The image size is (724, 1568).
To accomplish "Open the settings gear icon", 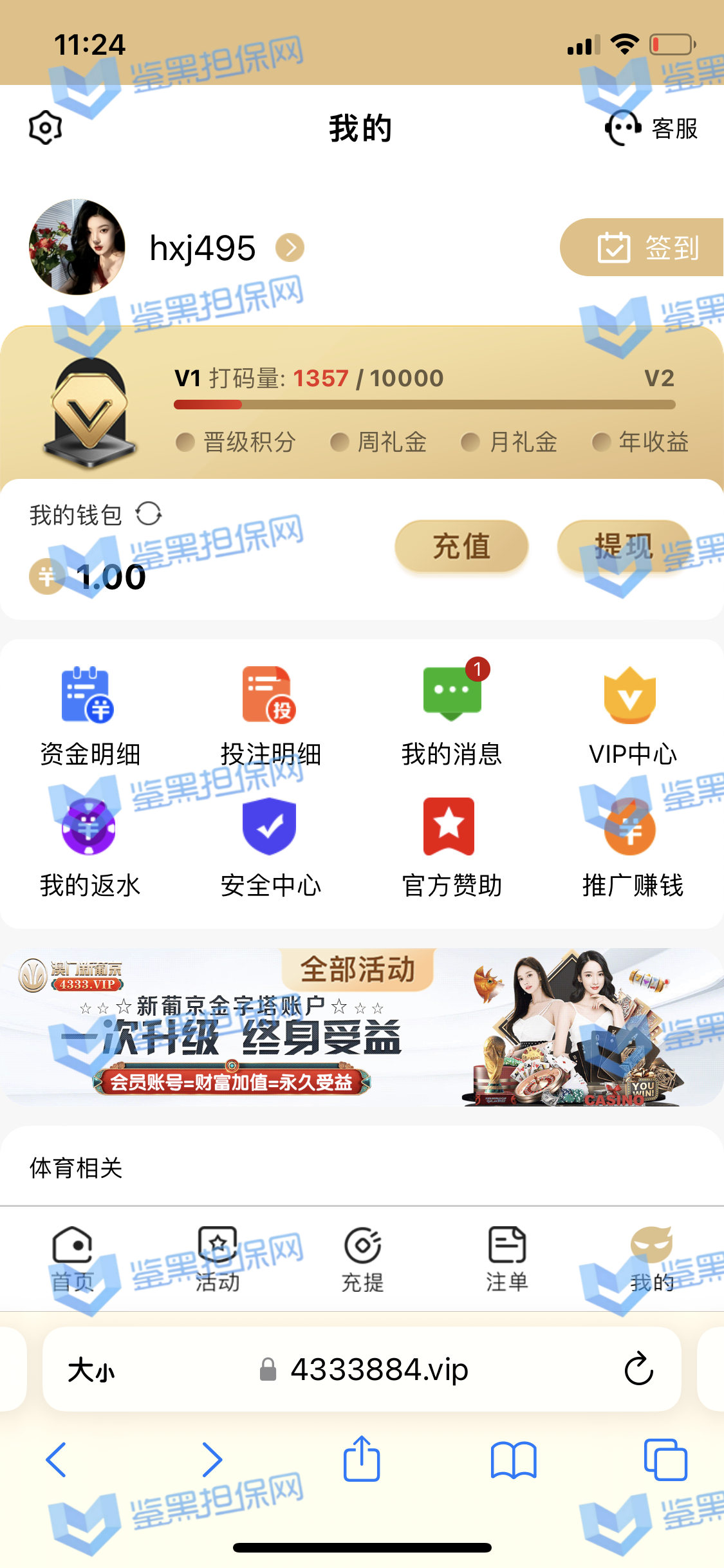I will pyautogui.click(x=46, y=127).
